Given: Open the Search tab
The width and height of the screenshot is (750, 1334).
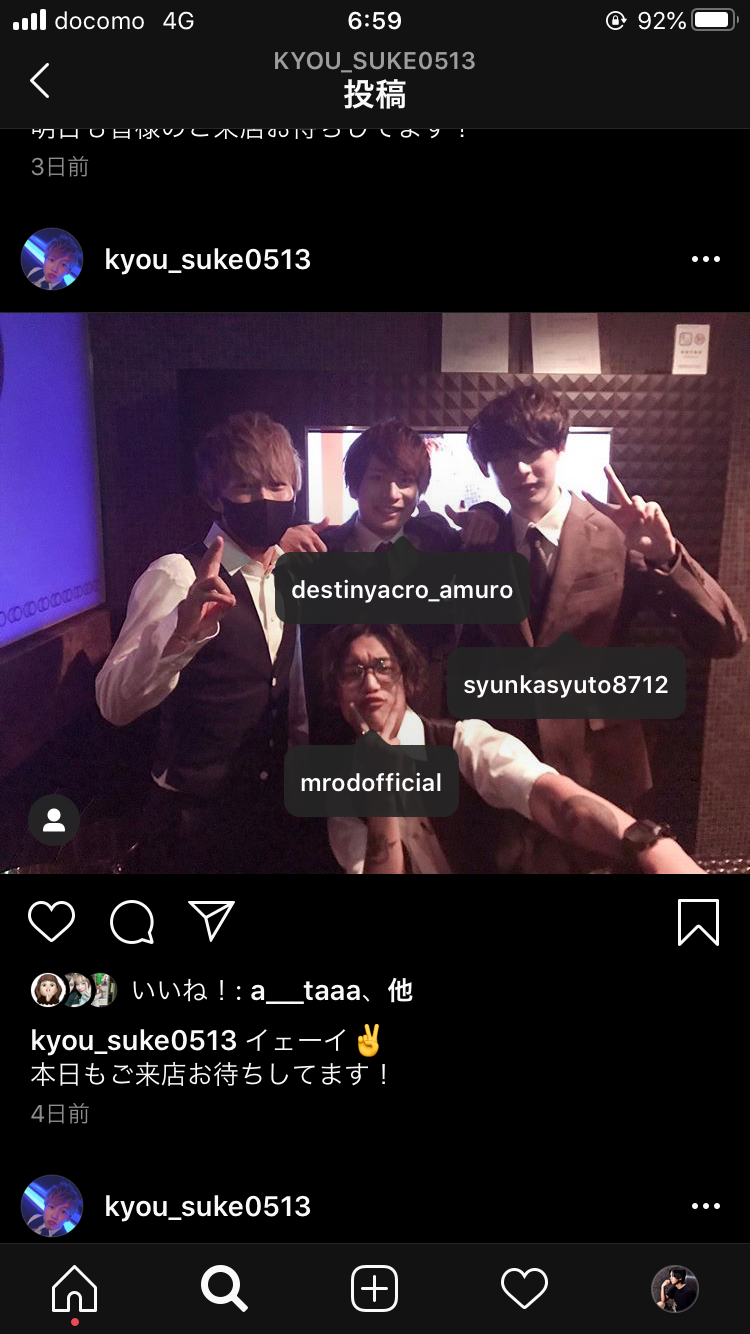Looking at the screenshot, I should (x=224, y=1288).
